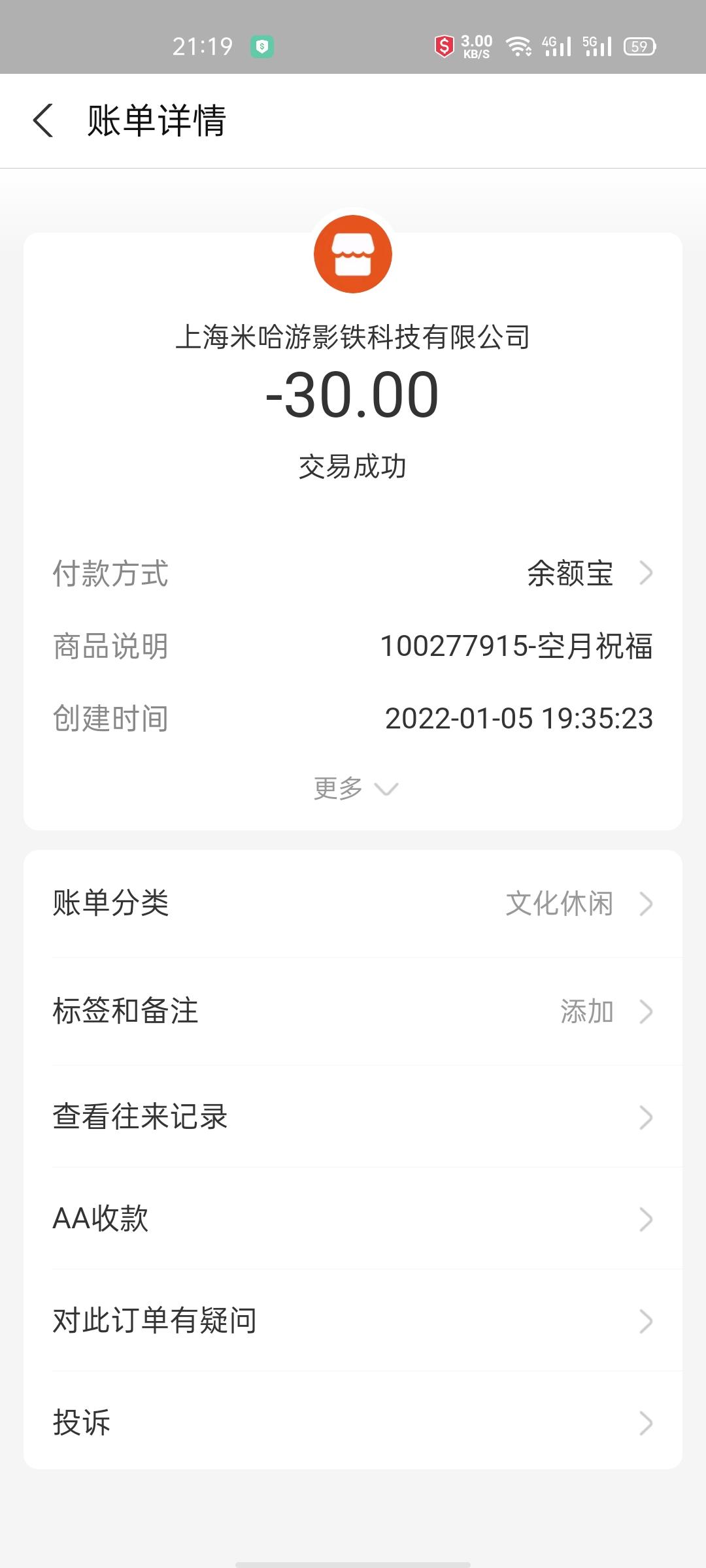Viewport: 706px width, 1568px height.
Task: Tap the merchant shop icon
Action: [x=353, y=254]
